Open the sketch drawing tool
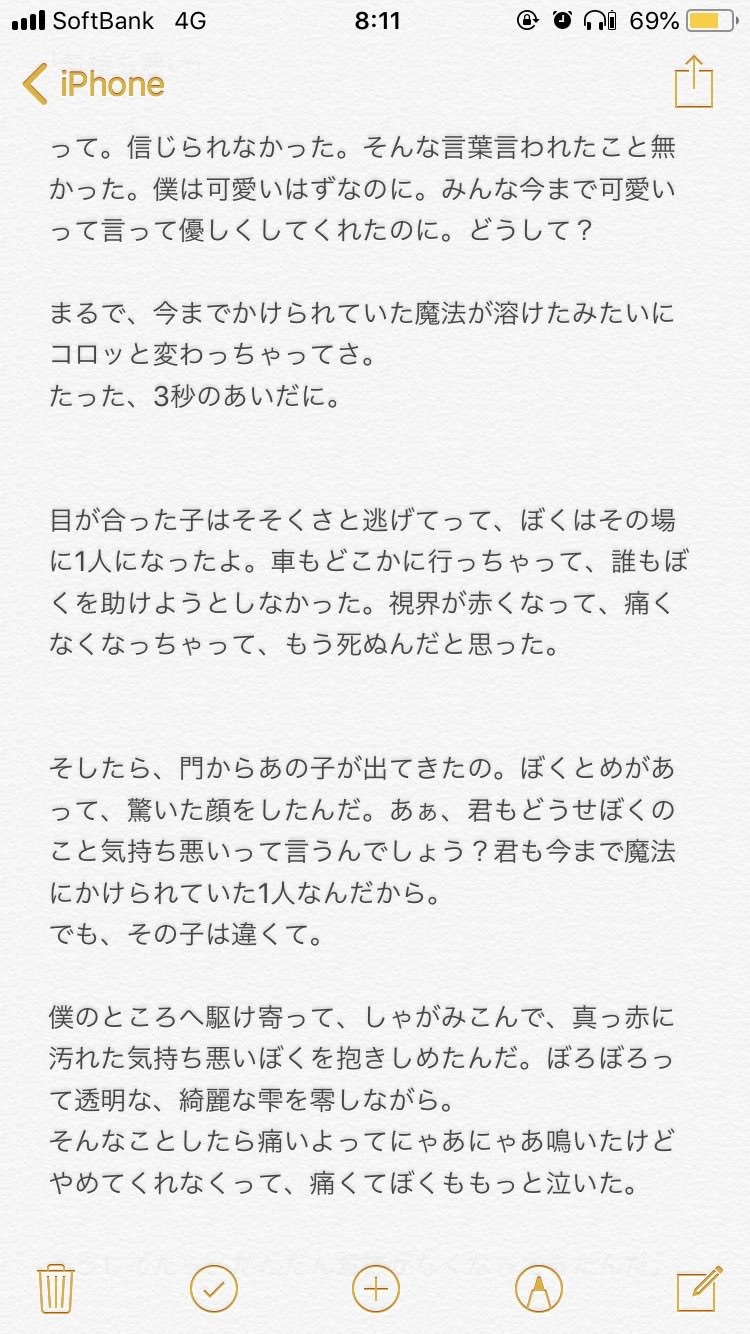This screenshot has width=750, height=1334. [538, 1288]
